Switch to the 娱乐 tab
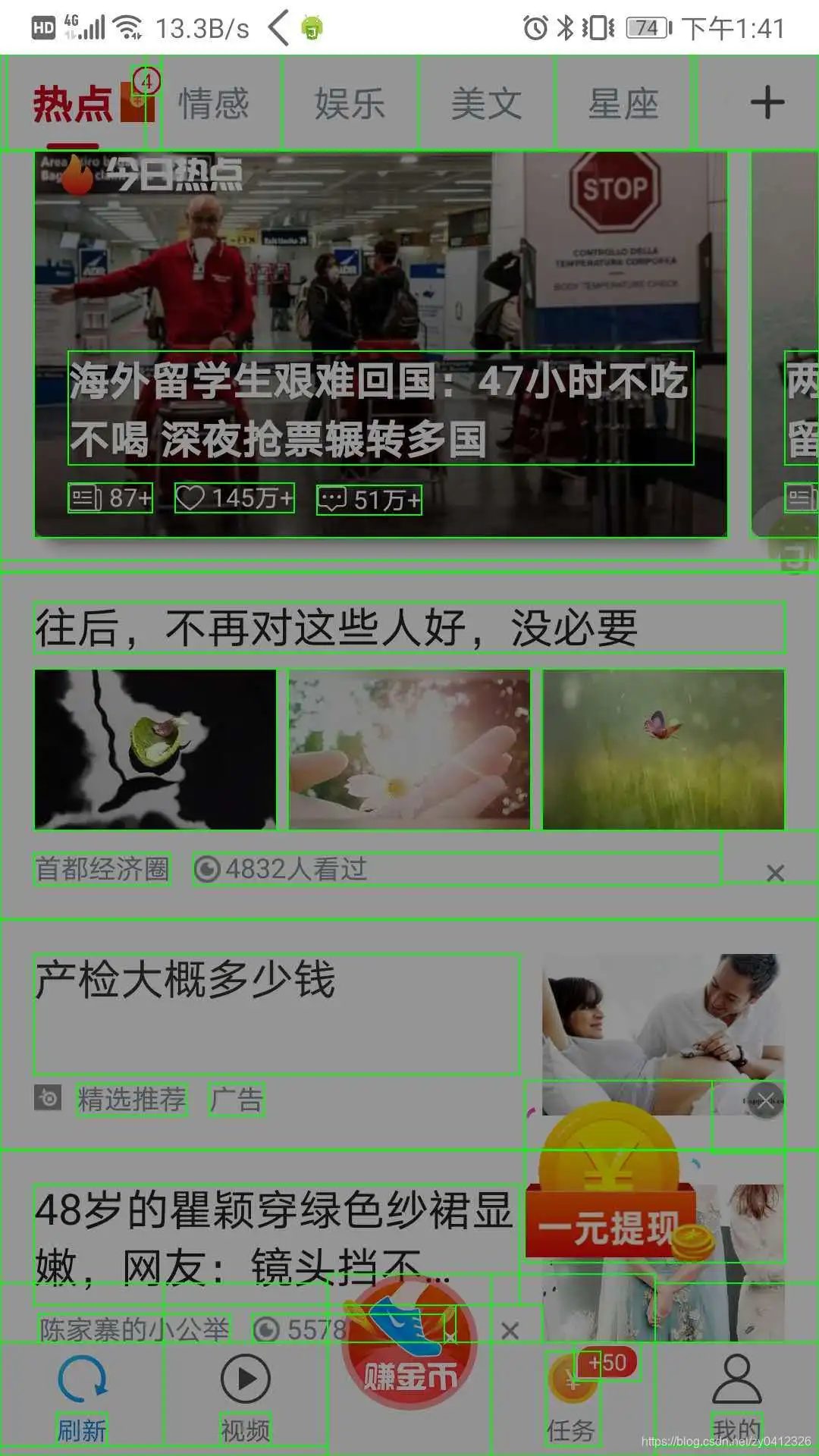The image size is (819, 1456). (x=350, y=103)
